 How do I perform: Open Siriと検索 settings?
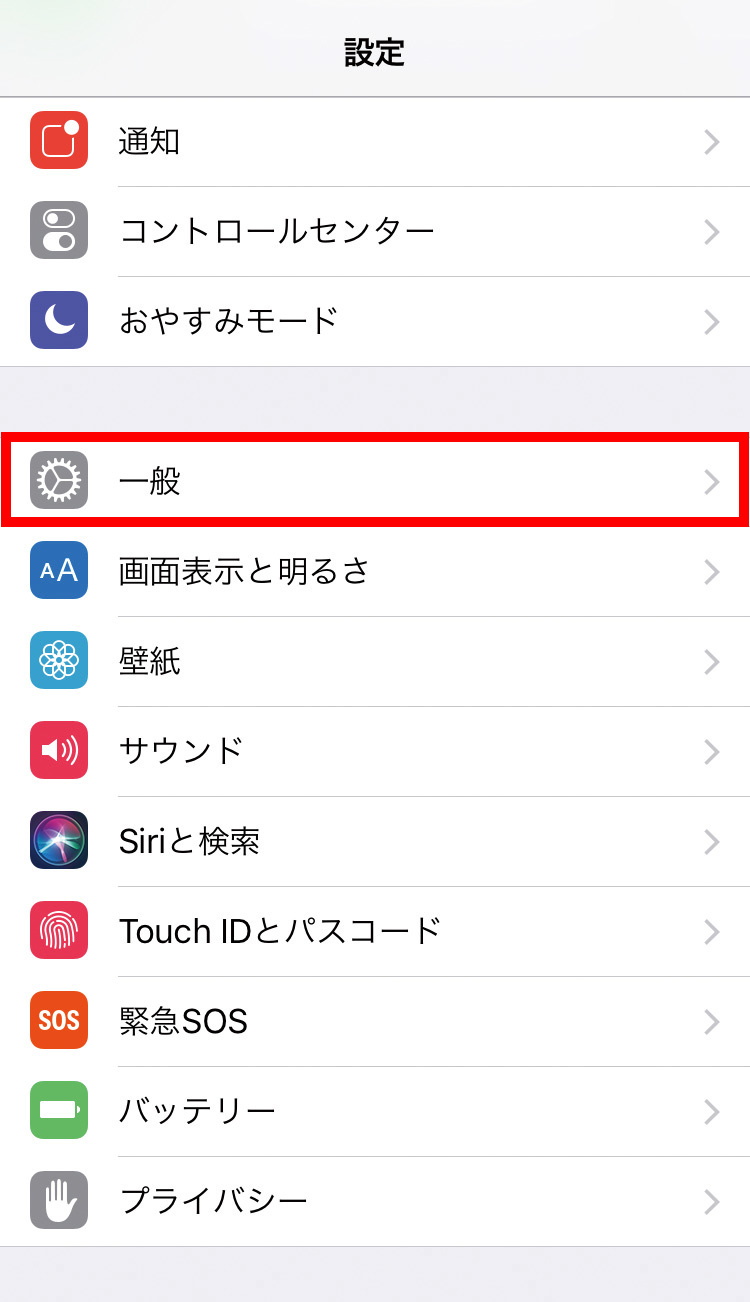(375, 842)
